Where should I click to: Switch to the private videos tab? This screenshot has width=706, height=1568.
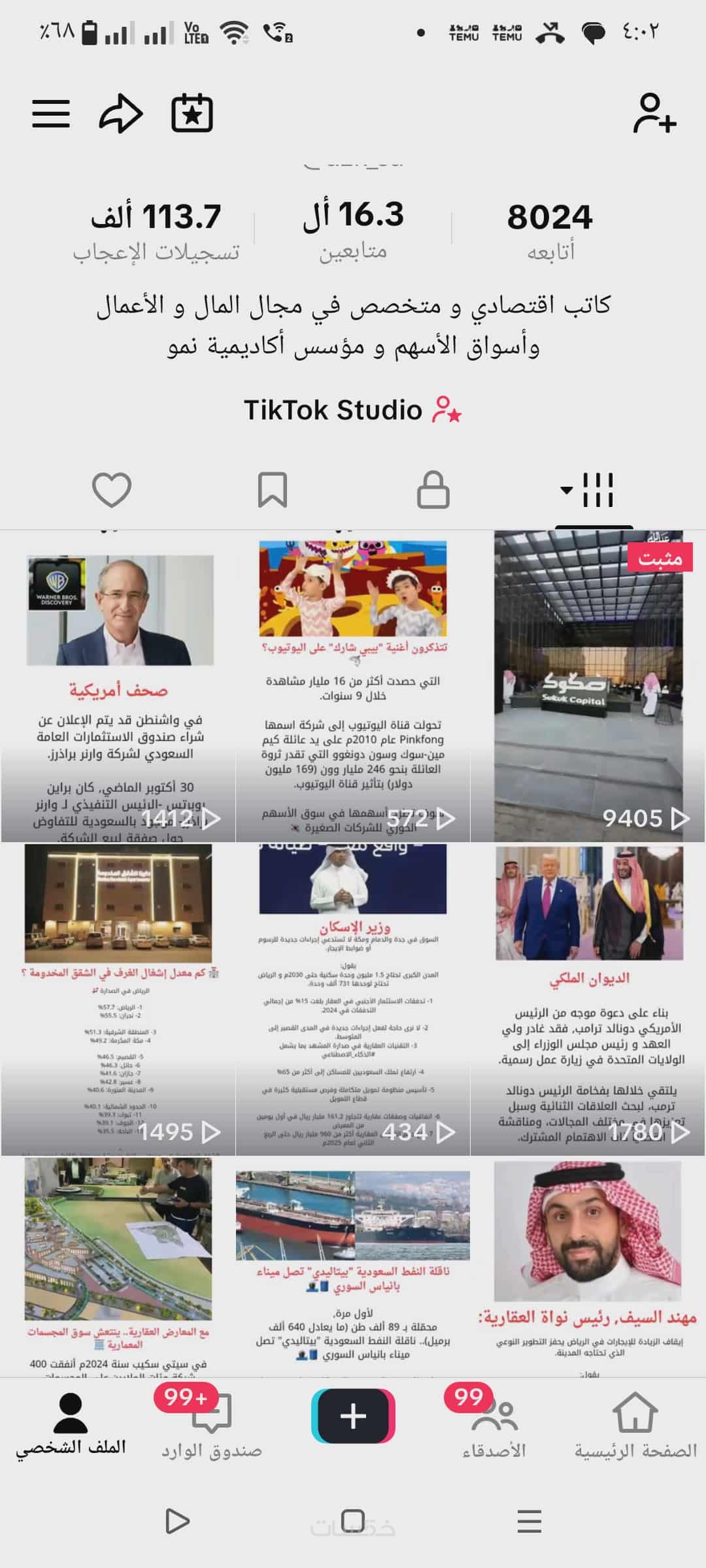[433, 489]
